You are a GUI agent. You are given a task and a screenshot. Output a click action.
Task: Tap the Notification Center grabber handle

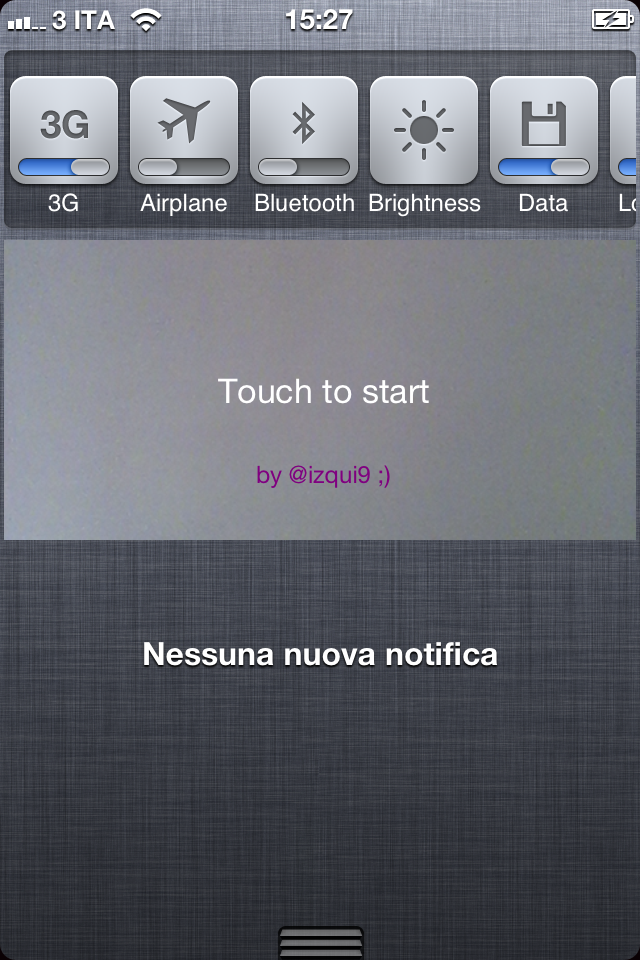click(320, 942)
